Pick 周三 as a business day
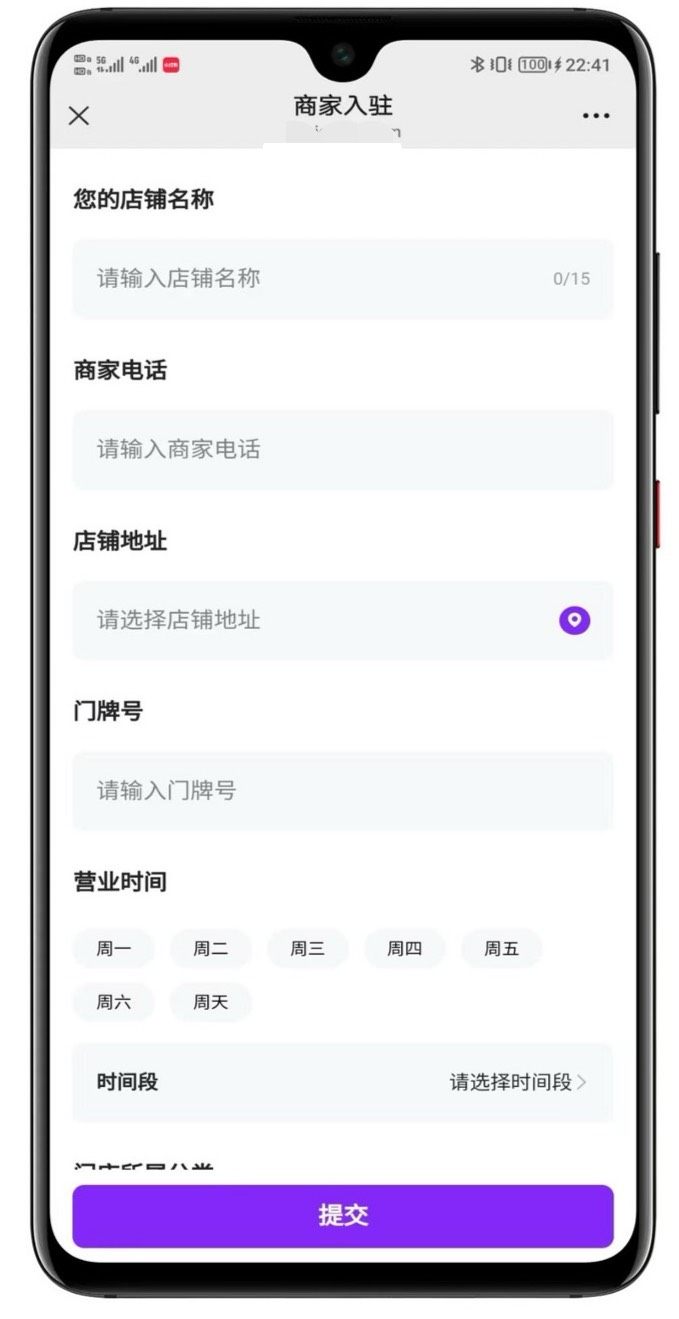This screenshot has height=1319, width=679. (307, 949)
